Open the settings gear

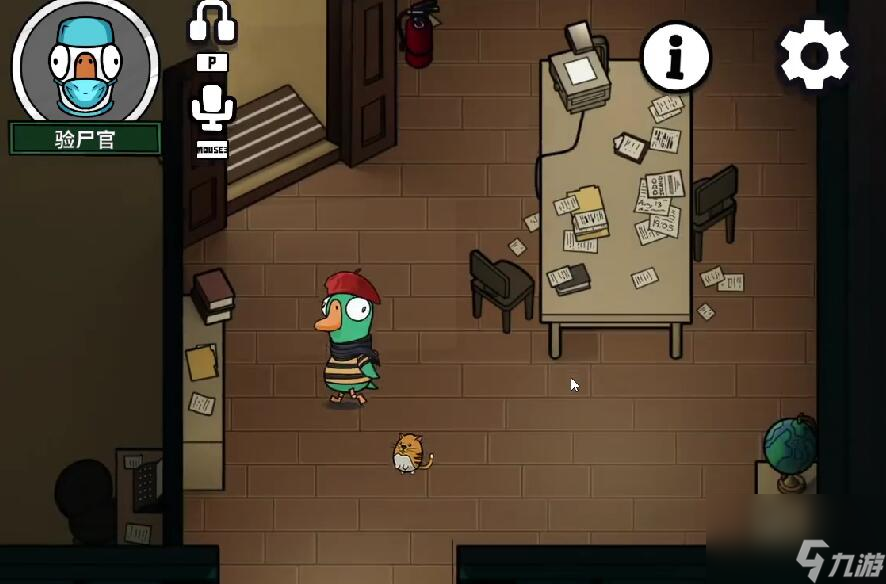[x=814, y=55]
